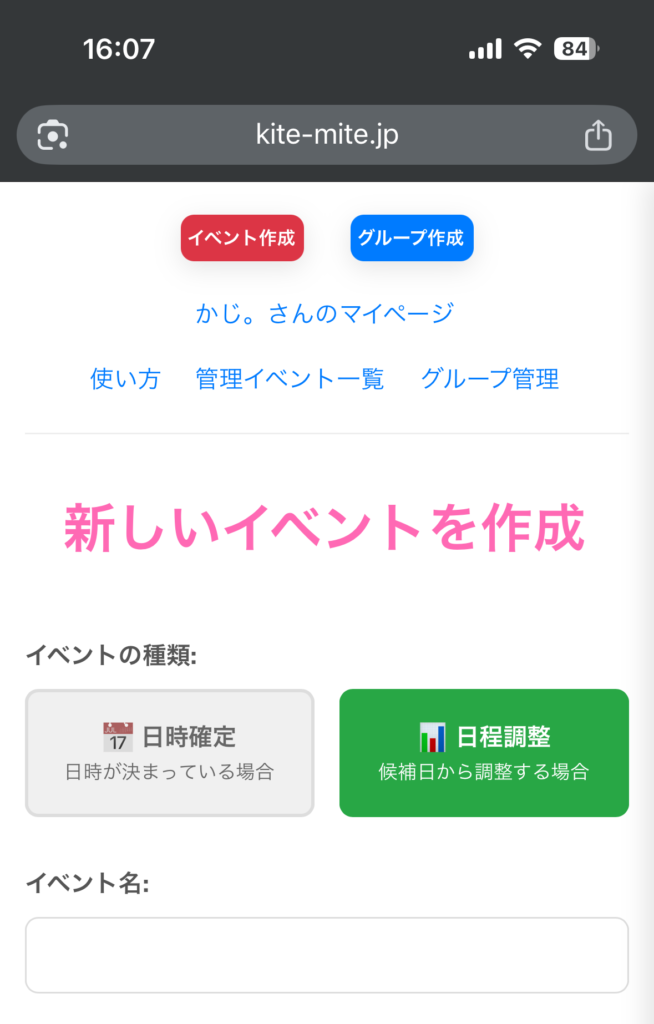The image size is (654, 1024).
Task: Open the 使い方 link
Action: (125, 379)
